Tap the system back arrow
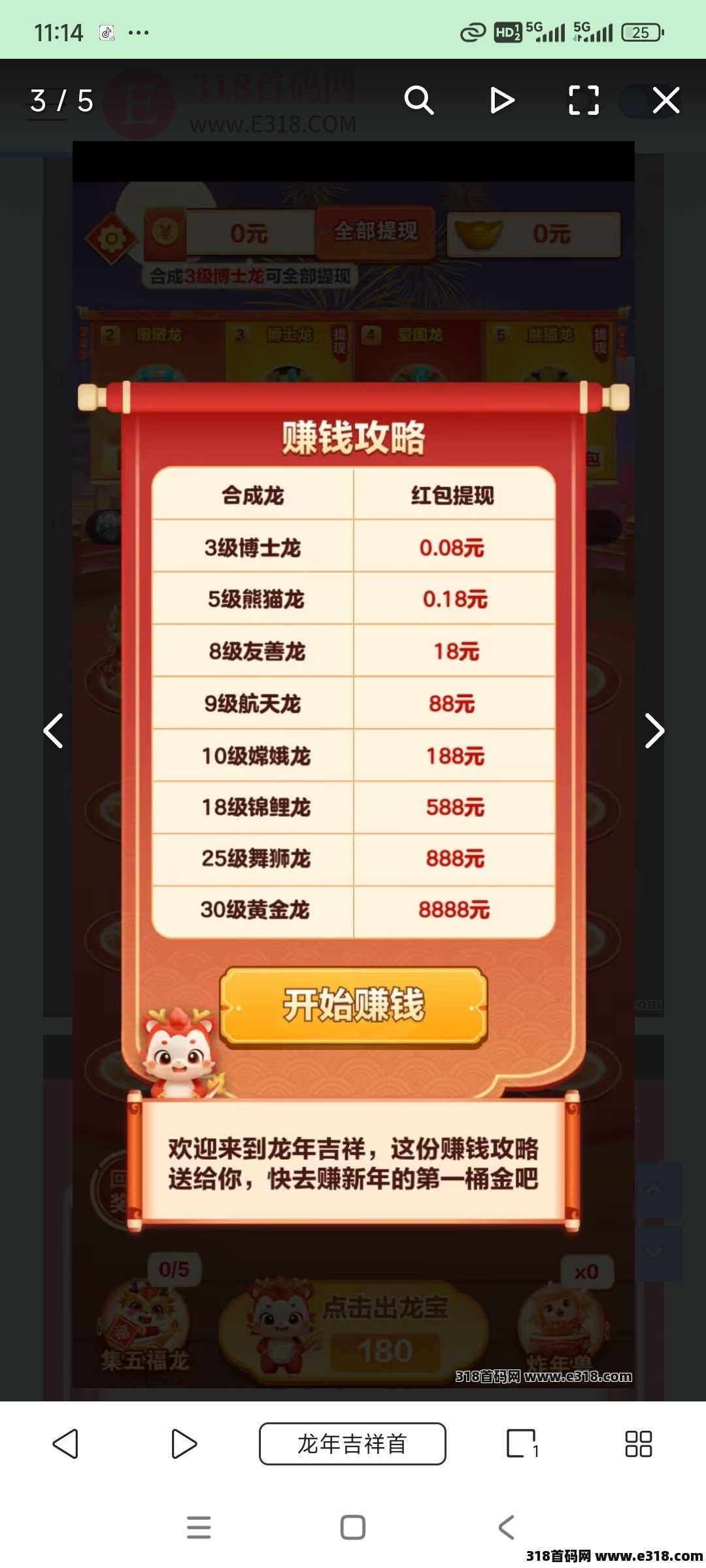Image resolution: width=706 pixels, height=1568 pixels. pyautogui.click(x=507, y=1527)
